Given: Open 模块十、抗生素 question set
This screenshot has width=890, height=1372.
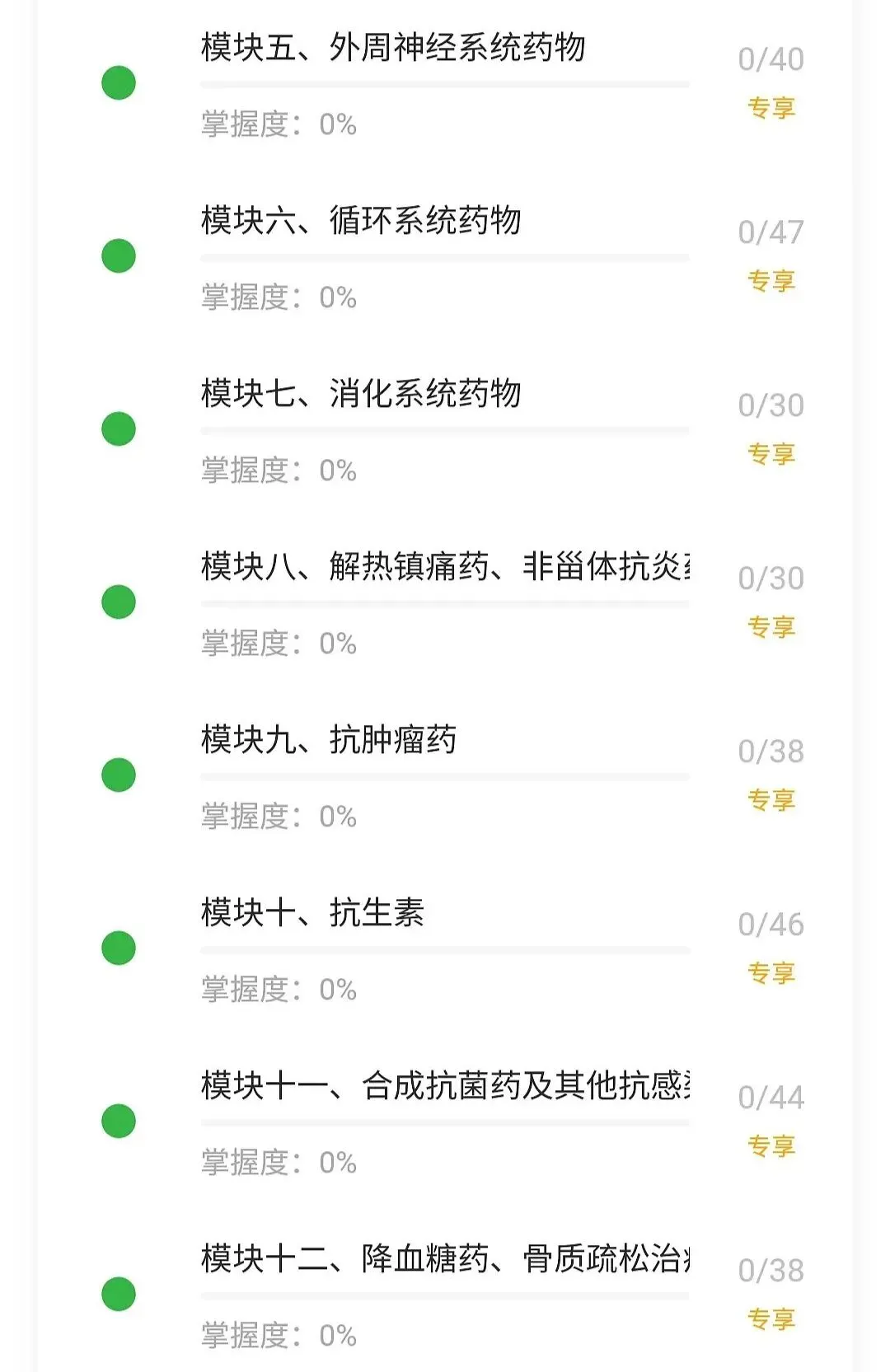Looking at the screenshot, I should 312,913.
